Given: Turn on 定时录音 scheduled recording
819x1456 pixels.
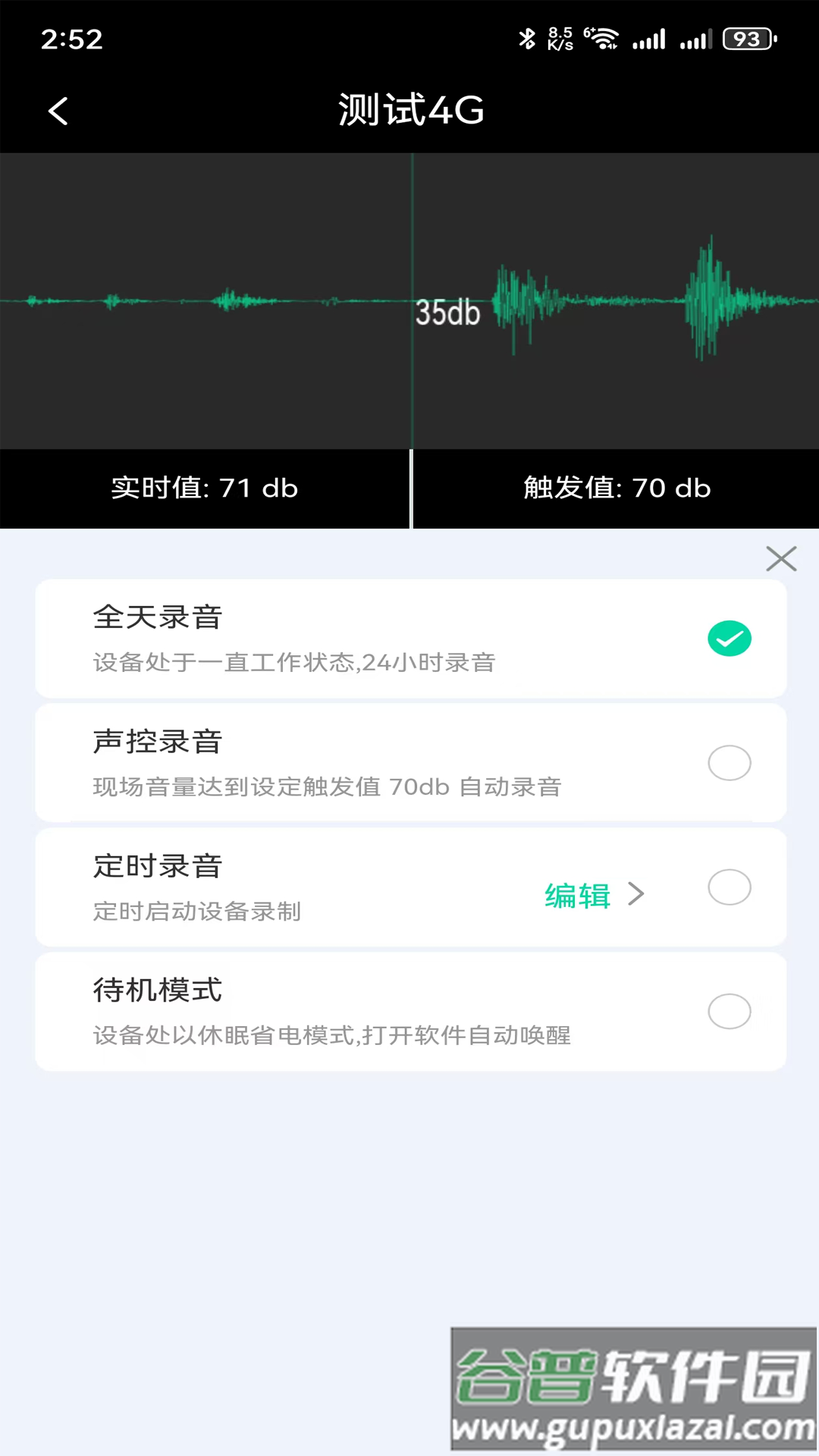Looking at the screenshot, I should (729, 887).
